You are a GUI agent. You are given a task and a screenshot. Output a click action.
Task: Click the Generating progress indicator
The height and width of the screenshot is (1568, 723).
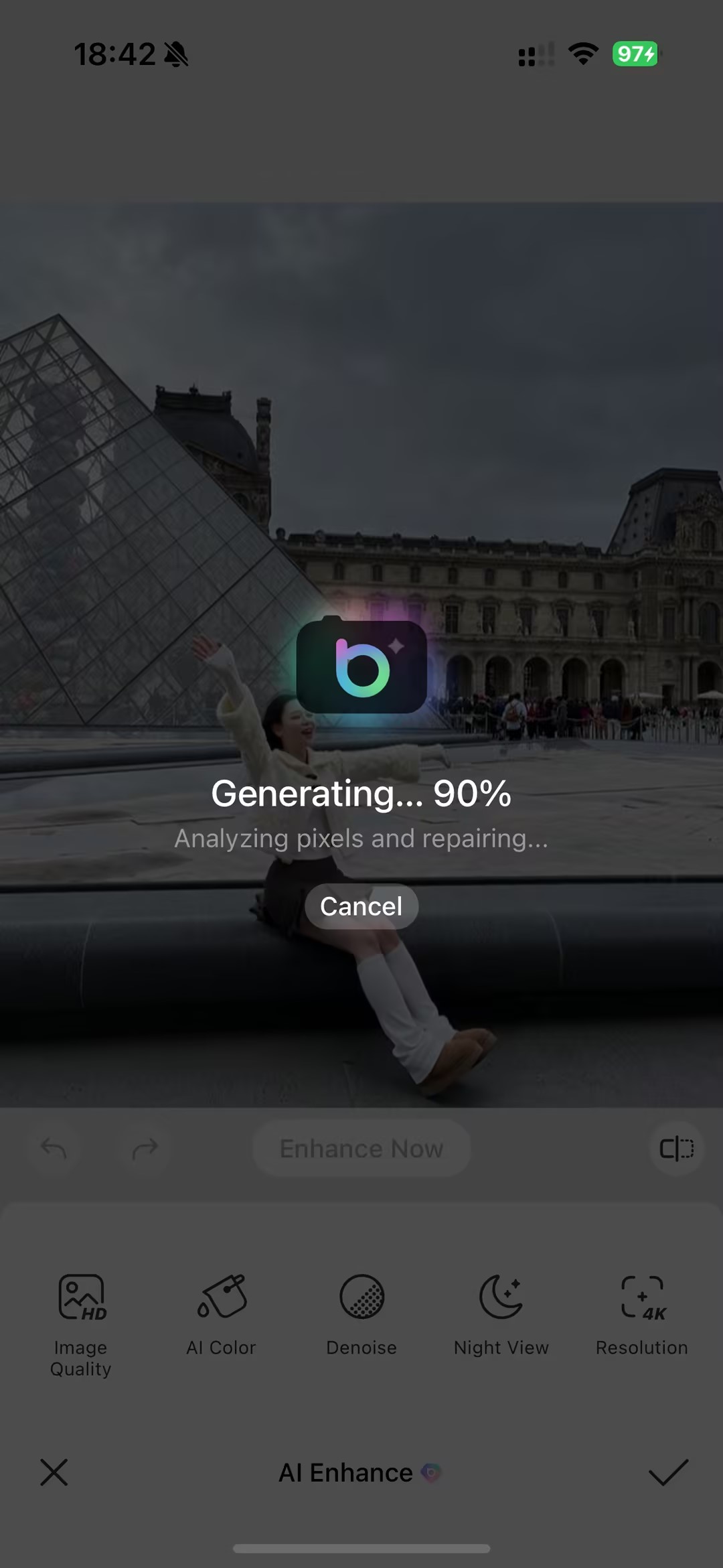[361, 795]
